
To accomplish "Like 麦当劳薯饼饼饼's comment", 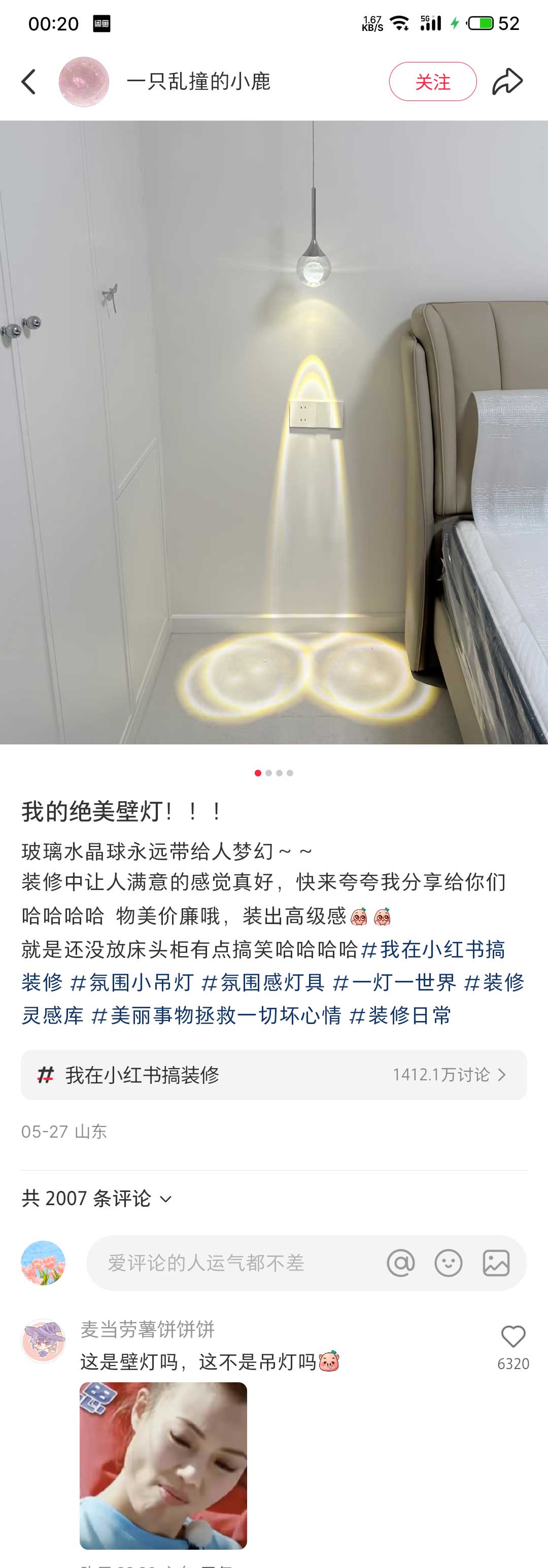I will 512,1337.
